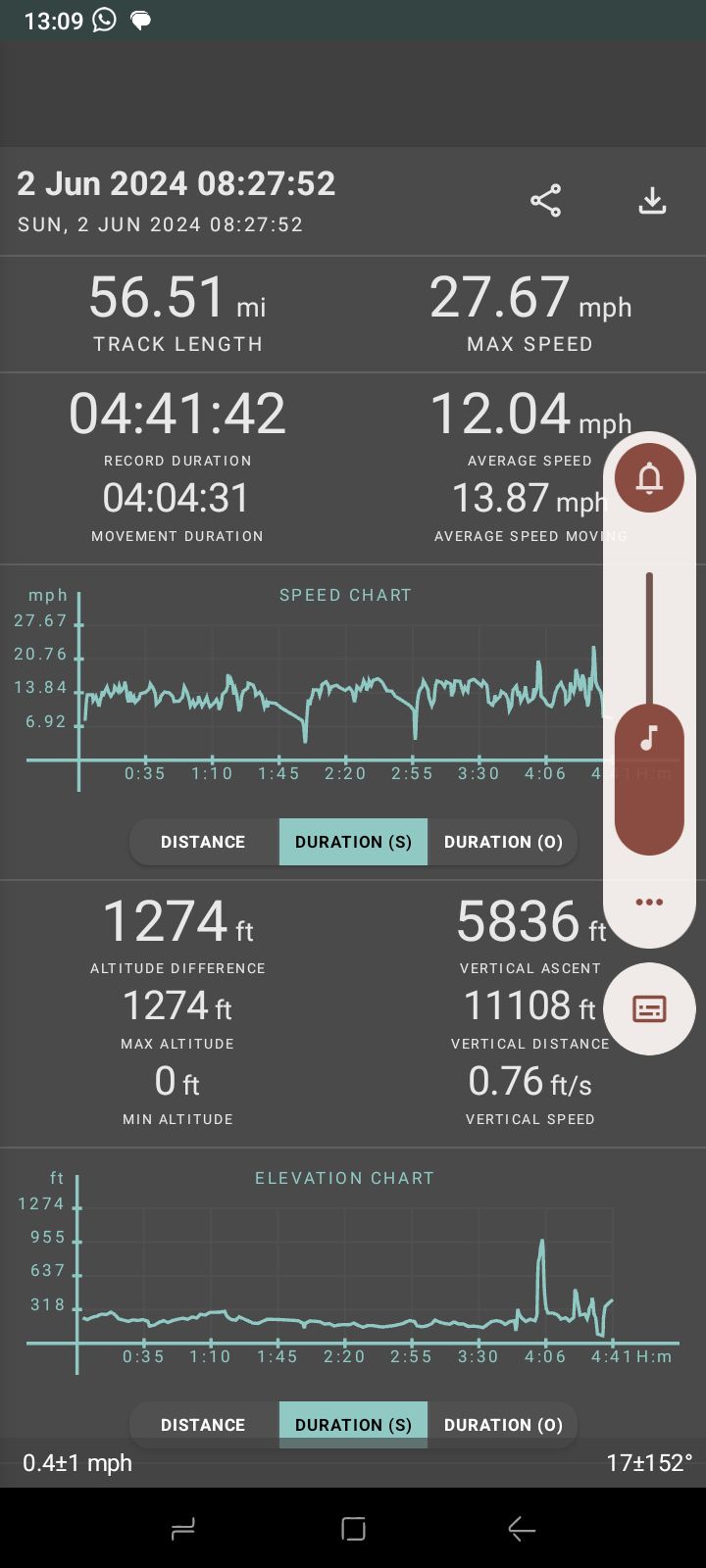Adjust the media volume slider

point(649,713)
